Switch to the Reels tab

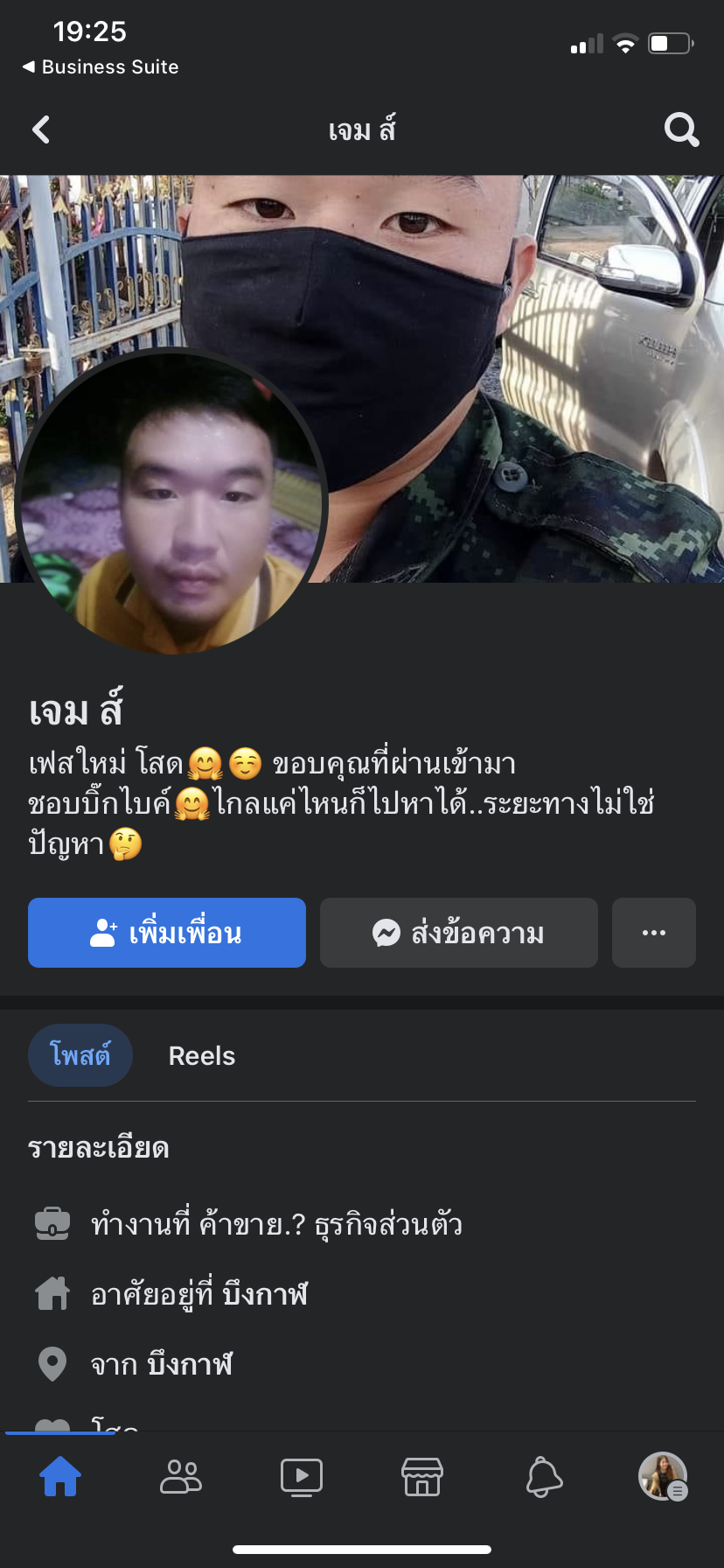coord(202,1056)
